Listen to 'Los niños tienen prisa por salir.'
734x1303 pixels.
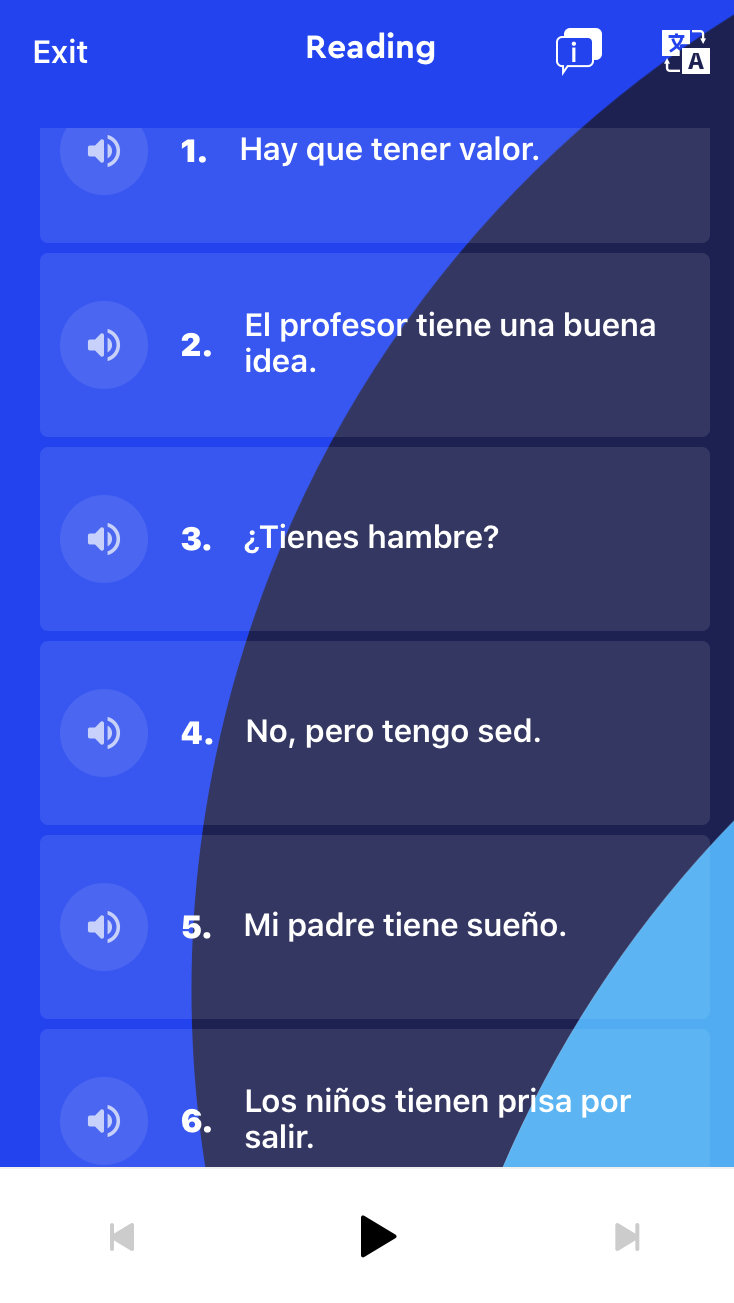pyautogui.click(x=104, y=1121)
